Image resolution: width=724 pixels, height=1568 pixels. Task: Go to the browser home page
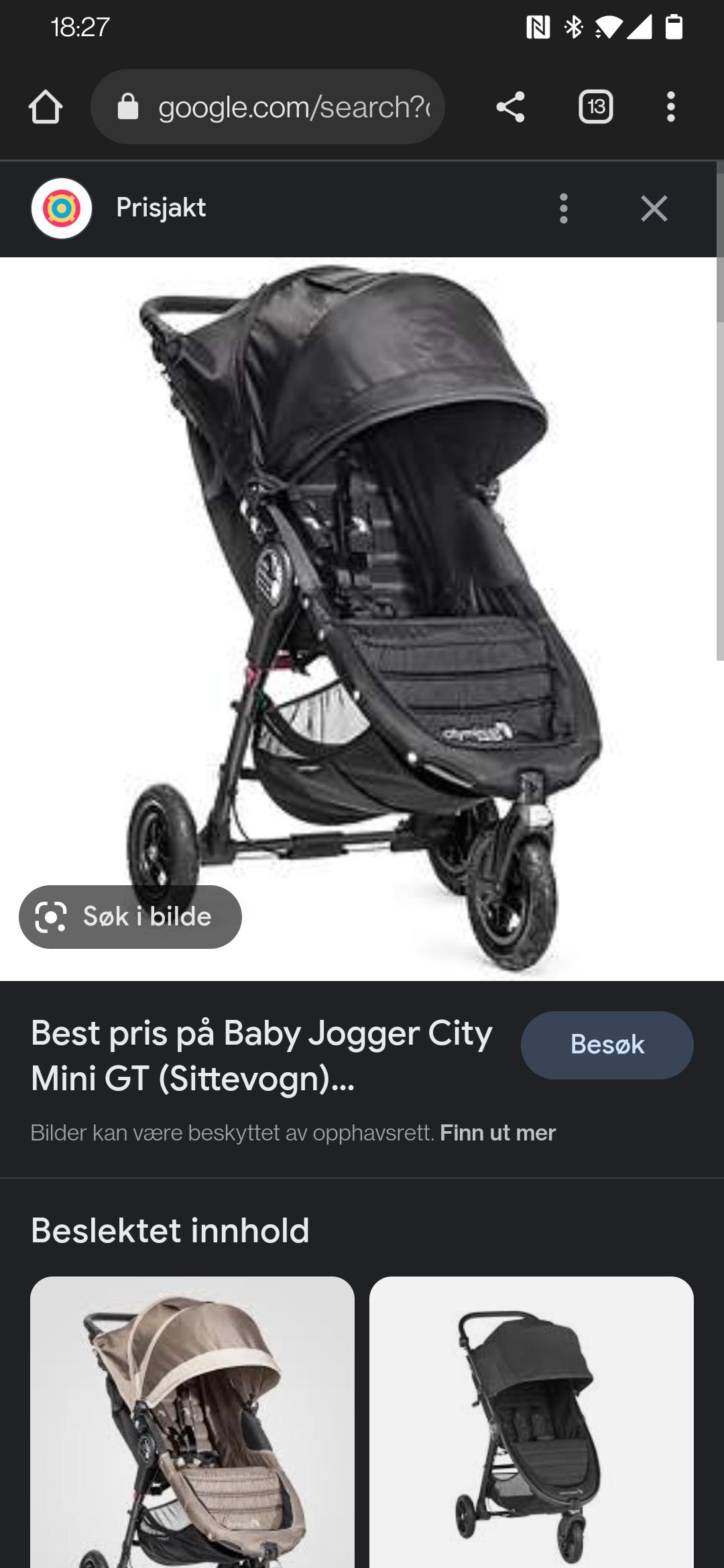point(46,107)
